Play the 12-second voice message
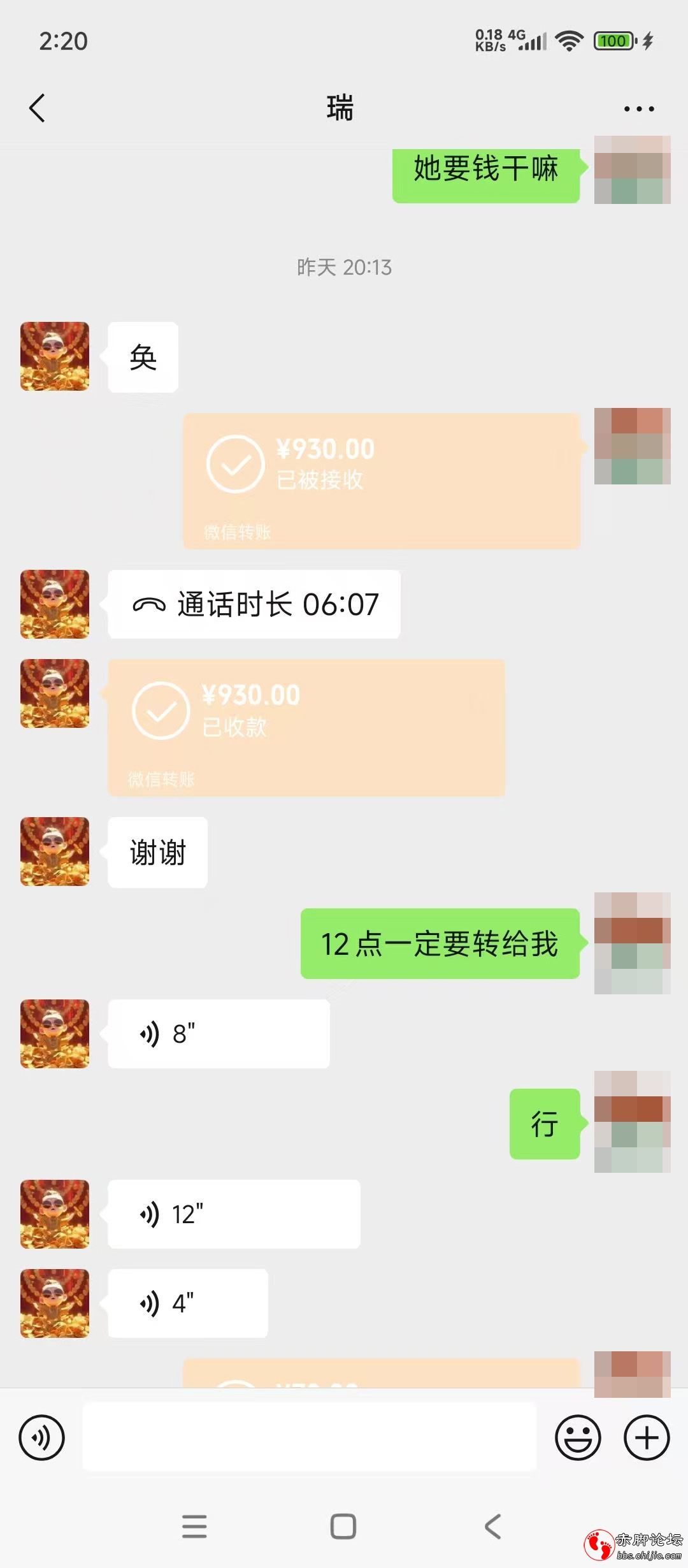This screenshot has width=688, height=1568. point(233,1213)
